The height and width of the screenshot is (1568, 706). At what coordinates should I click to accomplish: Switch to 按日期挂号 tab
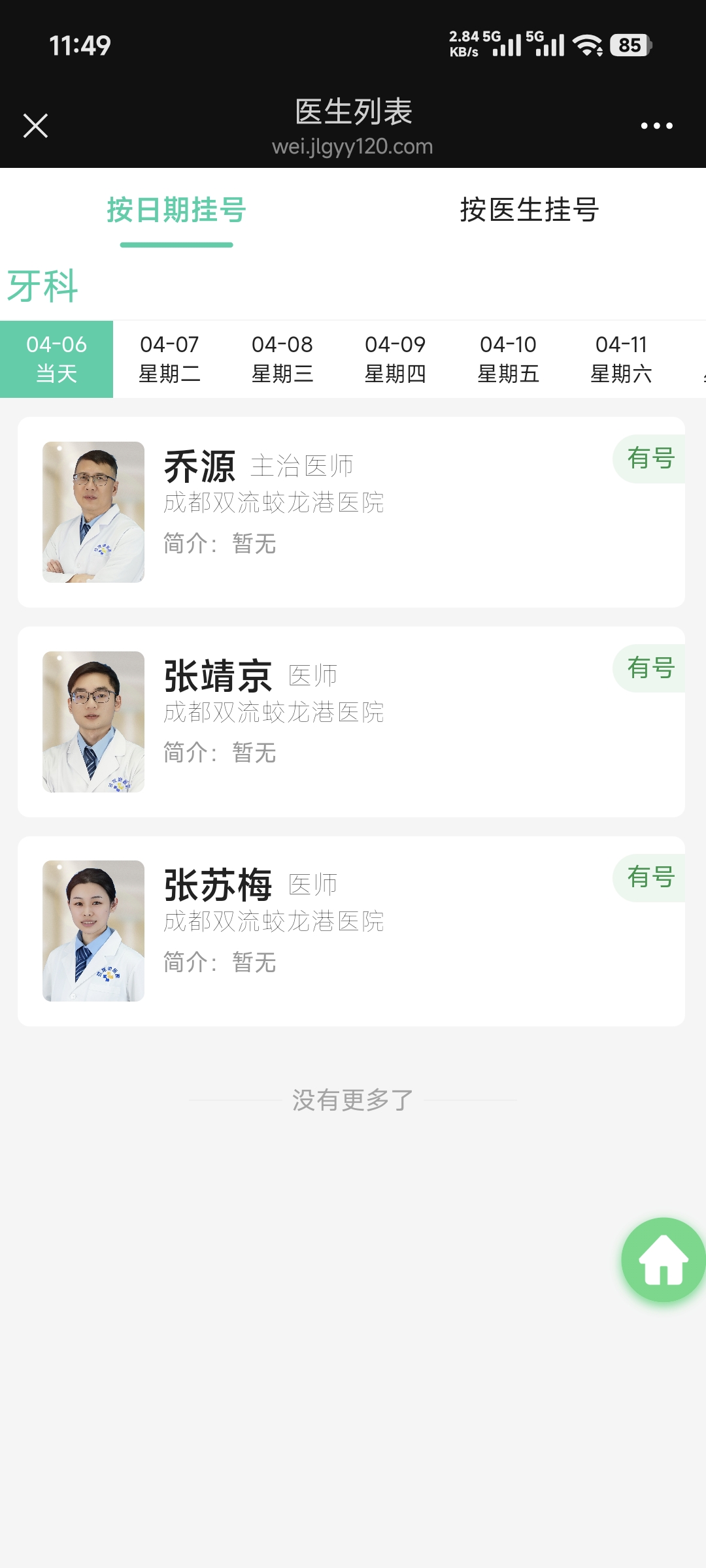(x=176, y=210)
